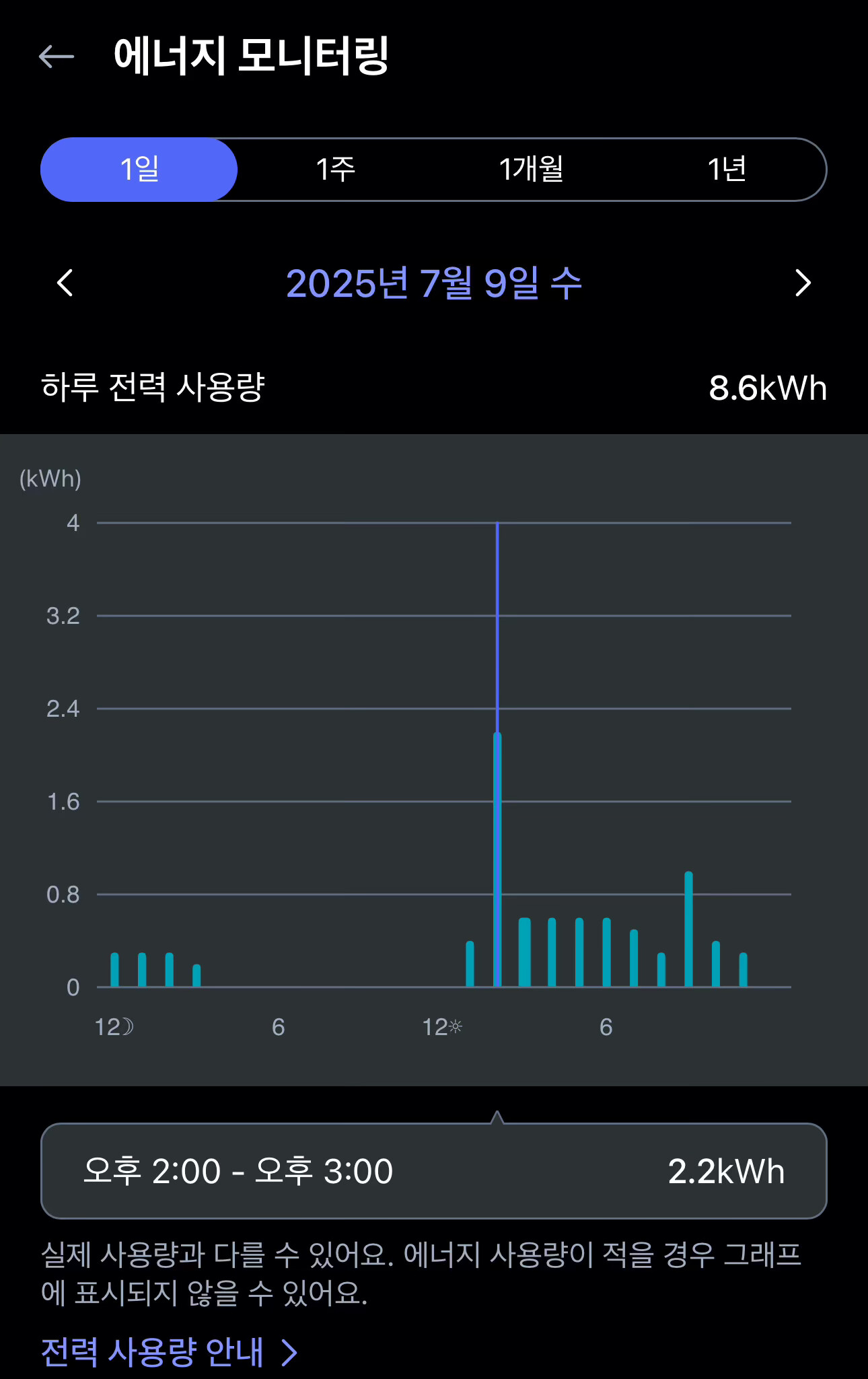
Task: Select the 1일 period tab
Action: 139,170
